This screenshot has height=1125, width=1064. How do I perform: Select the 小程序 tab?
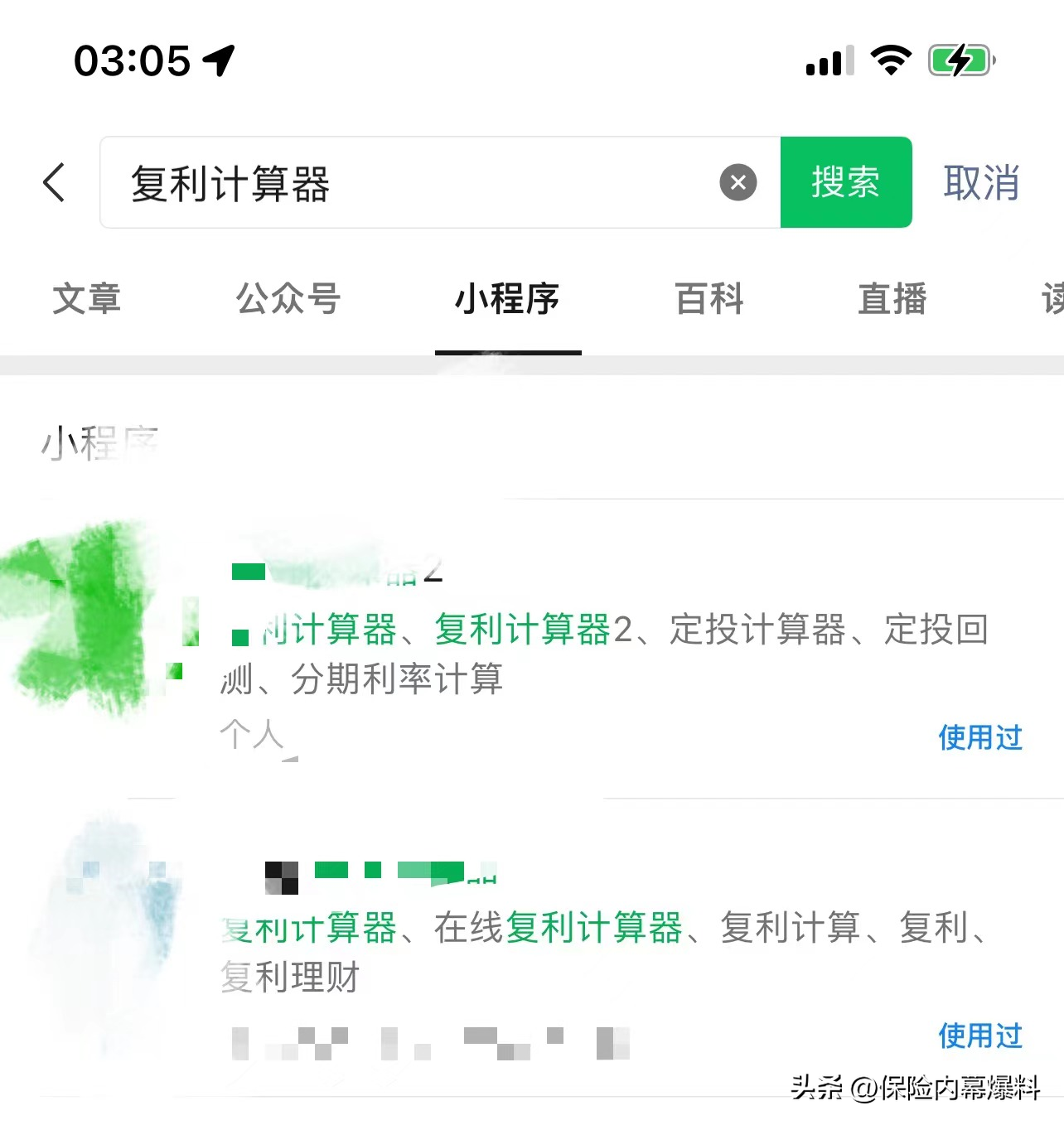pos(507,299)
